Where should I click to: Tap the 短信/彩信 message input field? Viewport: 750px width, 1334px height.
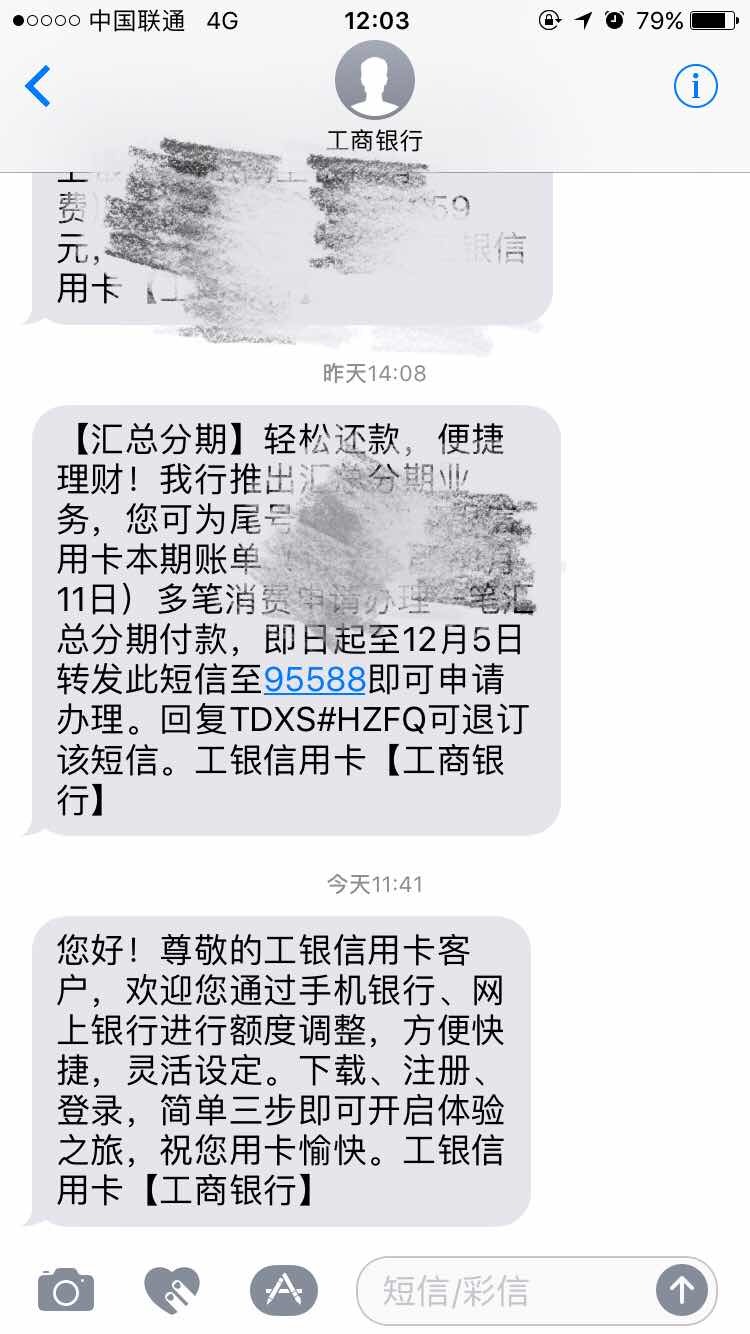click(x=500, y=1290)
